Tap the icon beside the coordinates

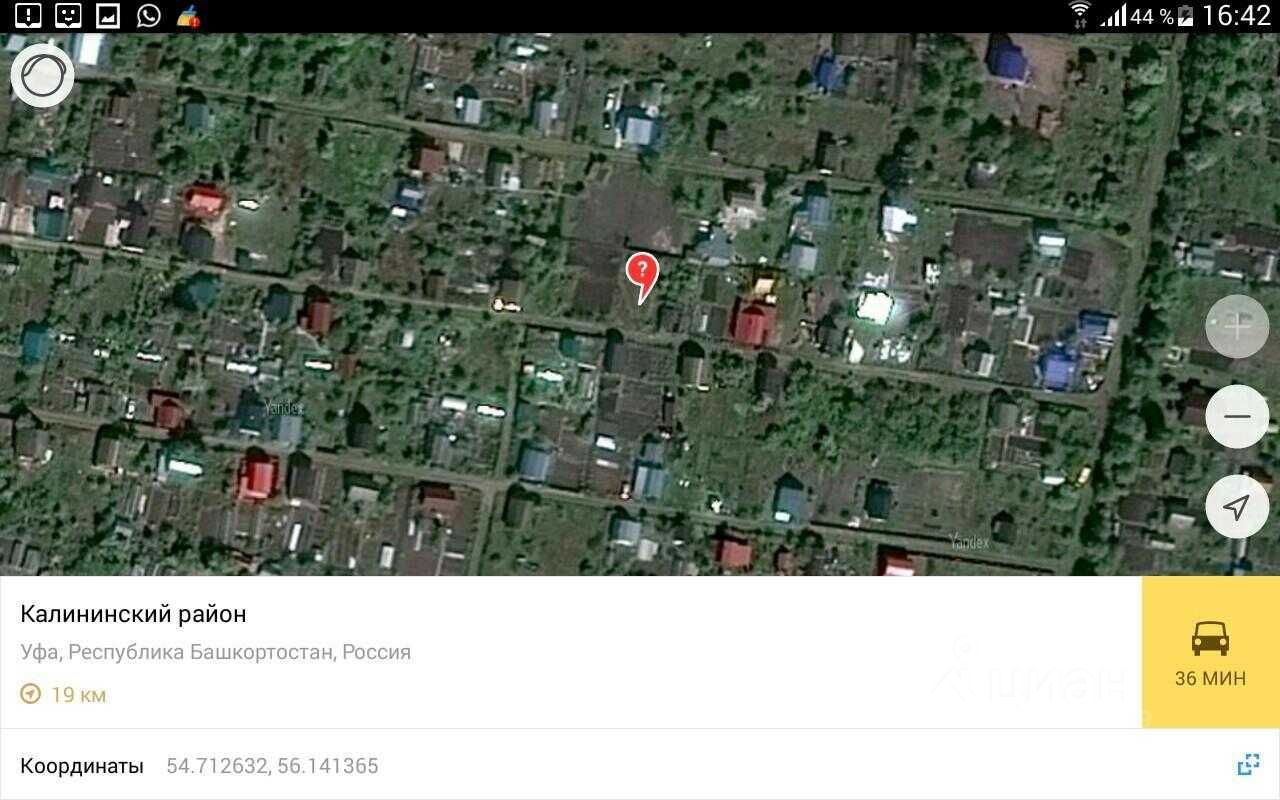[1248, 766]
